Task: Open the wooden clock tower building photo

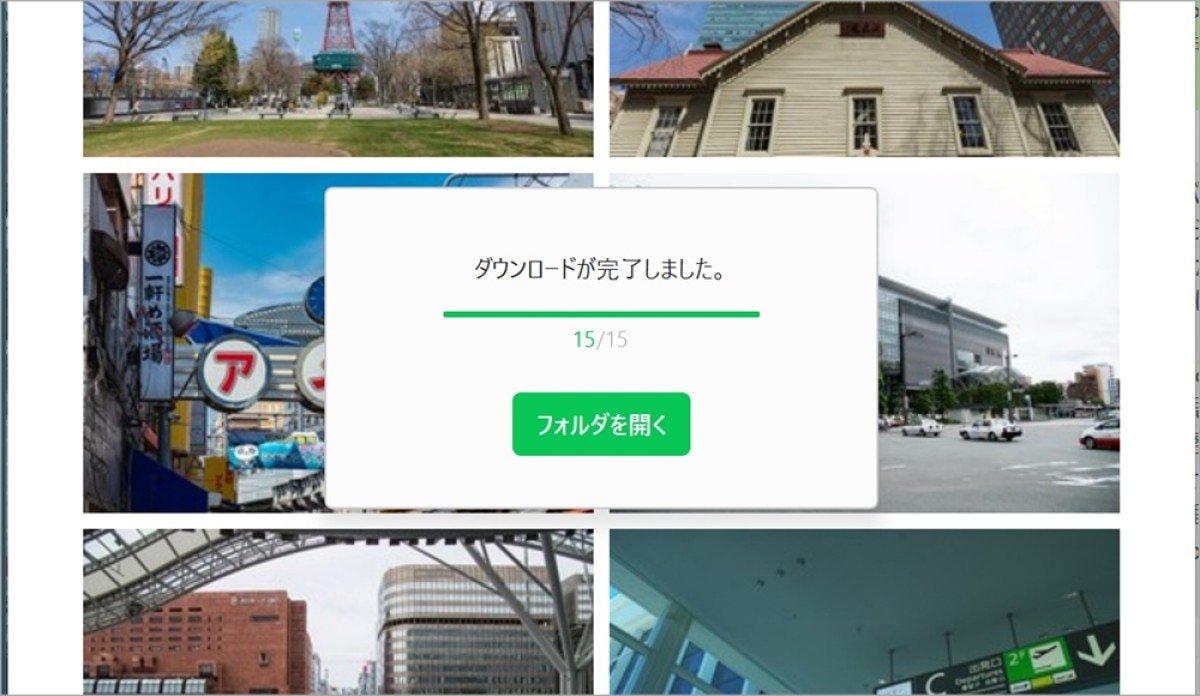Action: 864,78
